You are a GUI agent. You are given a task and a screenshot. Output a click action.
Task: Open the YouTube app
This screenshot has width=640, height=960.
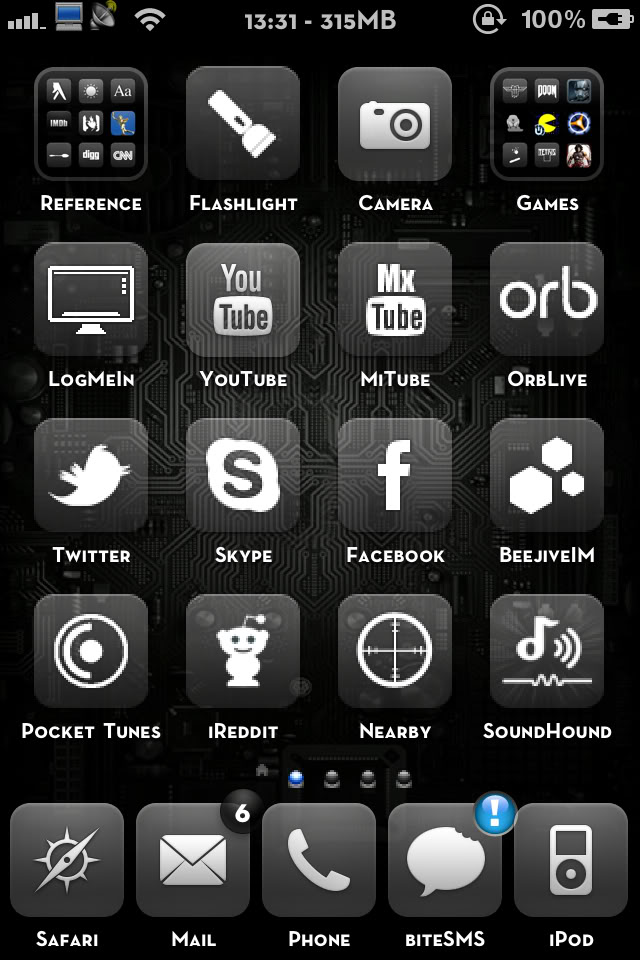click(x=243, y=300)
